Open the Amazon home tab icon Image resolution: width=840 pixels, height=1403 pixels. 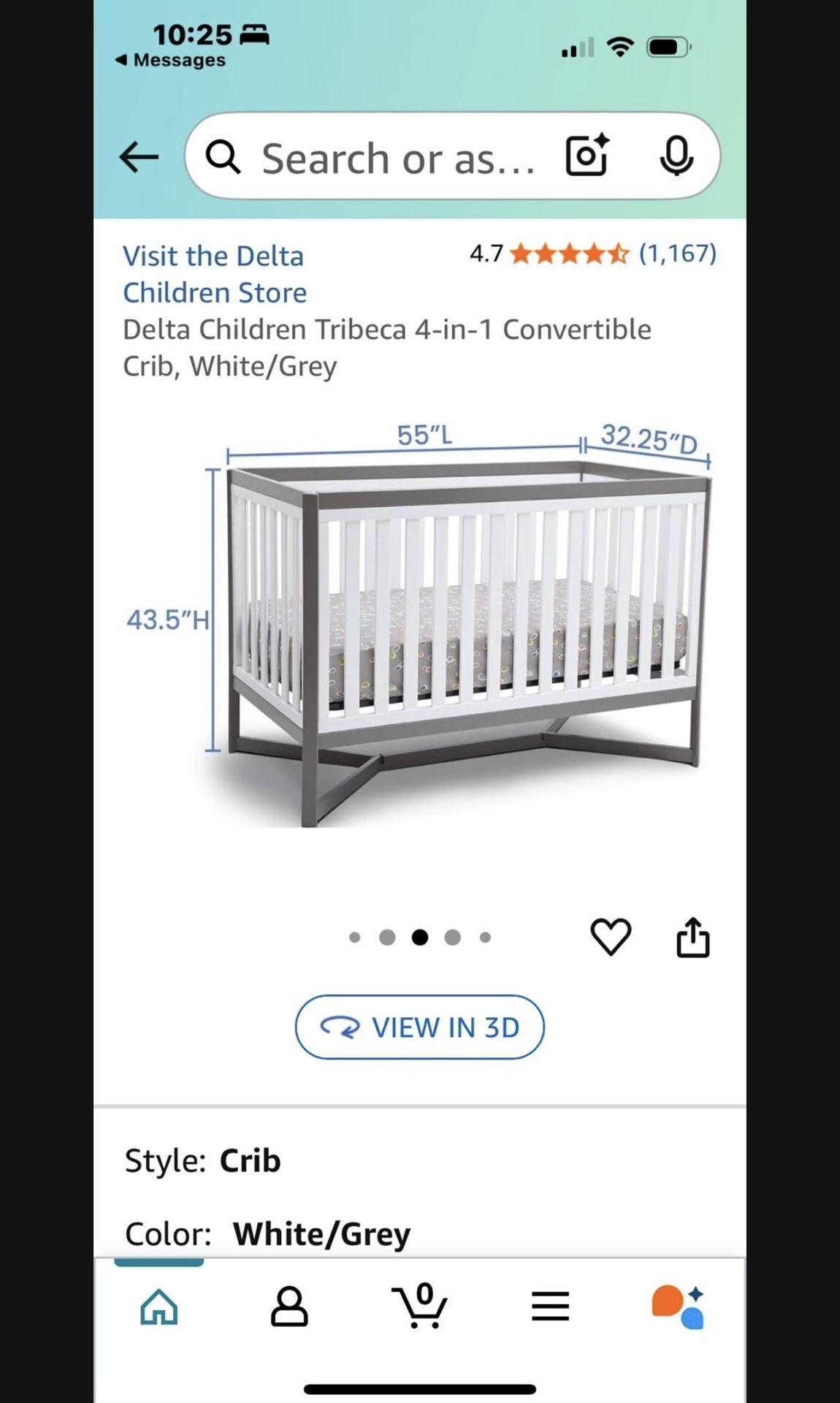pyautogui.click(x=160, y=1308)
